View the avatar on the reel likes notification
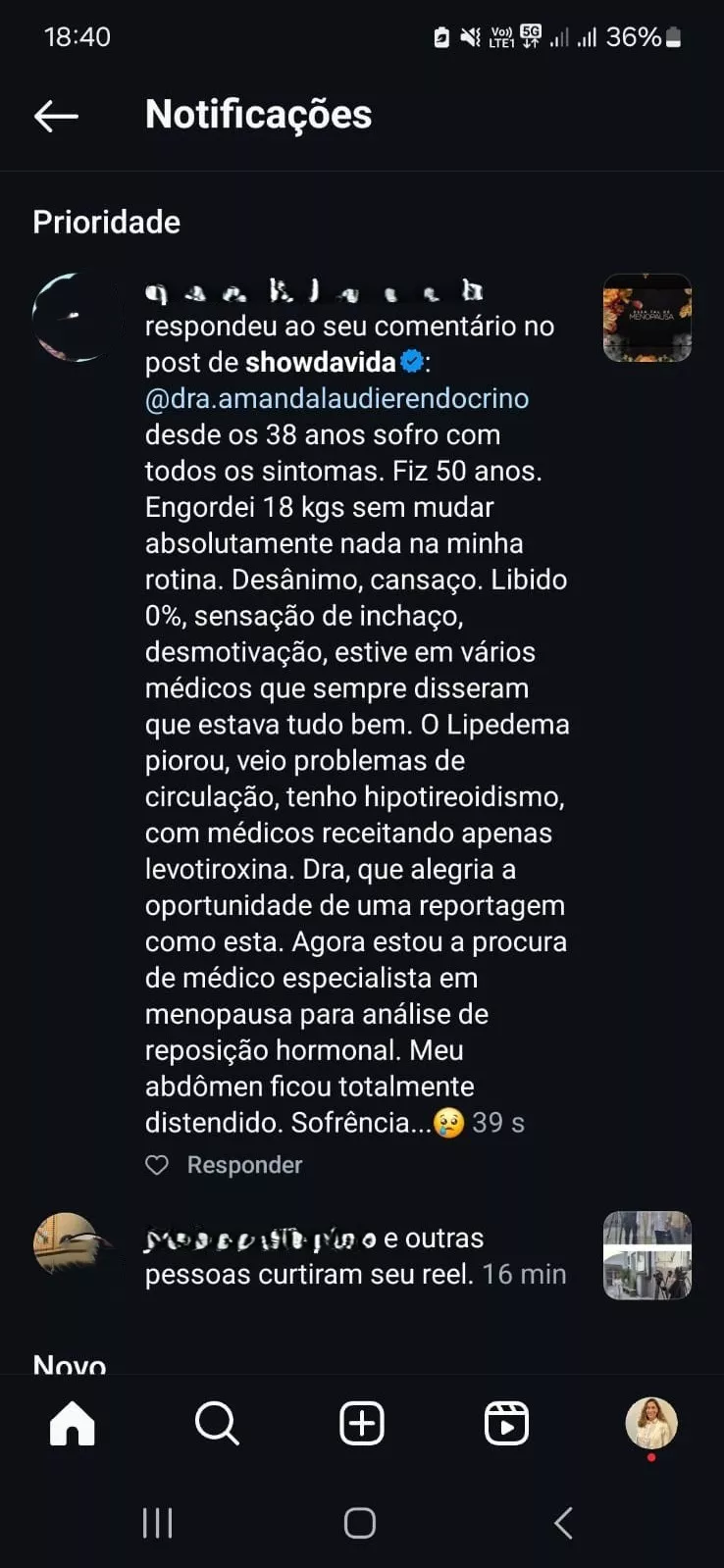 pos(67,1245)
